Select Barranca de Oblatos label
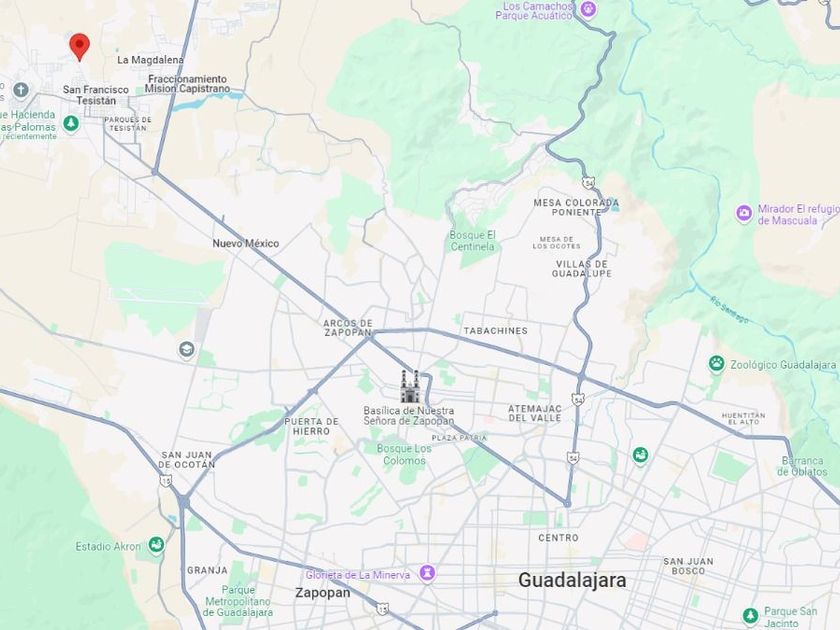 coord(802,466)
